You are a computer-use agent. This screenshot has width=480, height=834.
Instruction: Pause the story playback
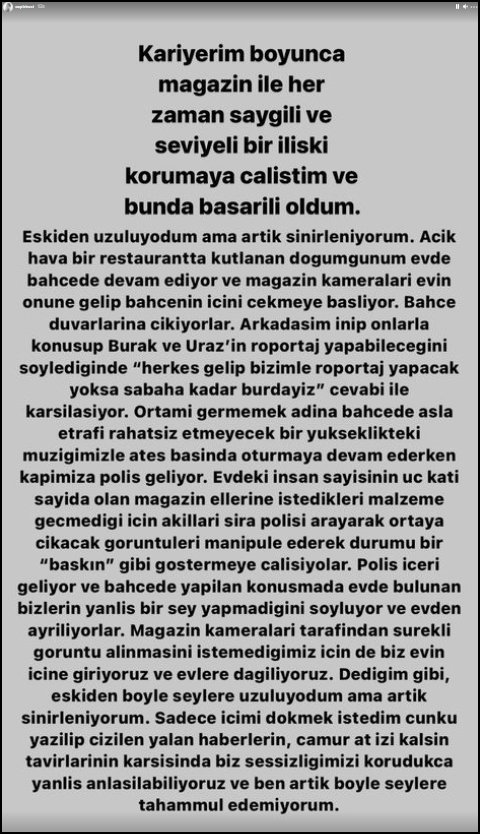pyautogui.click(x=458, y=6)
